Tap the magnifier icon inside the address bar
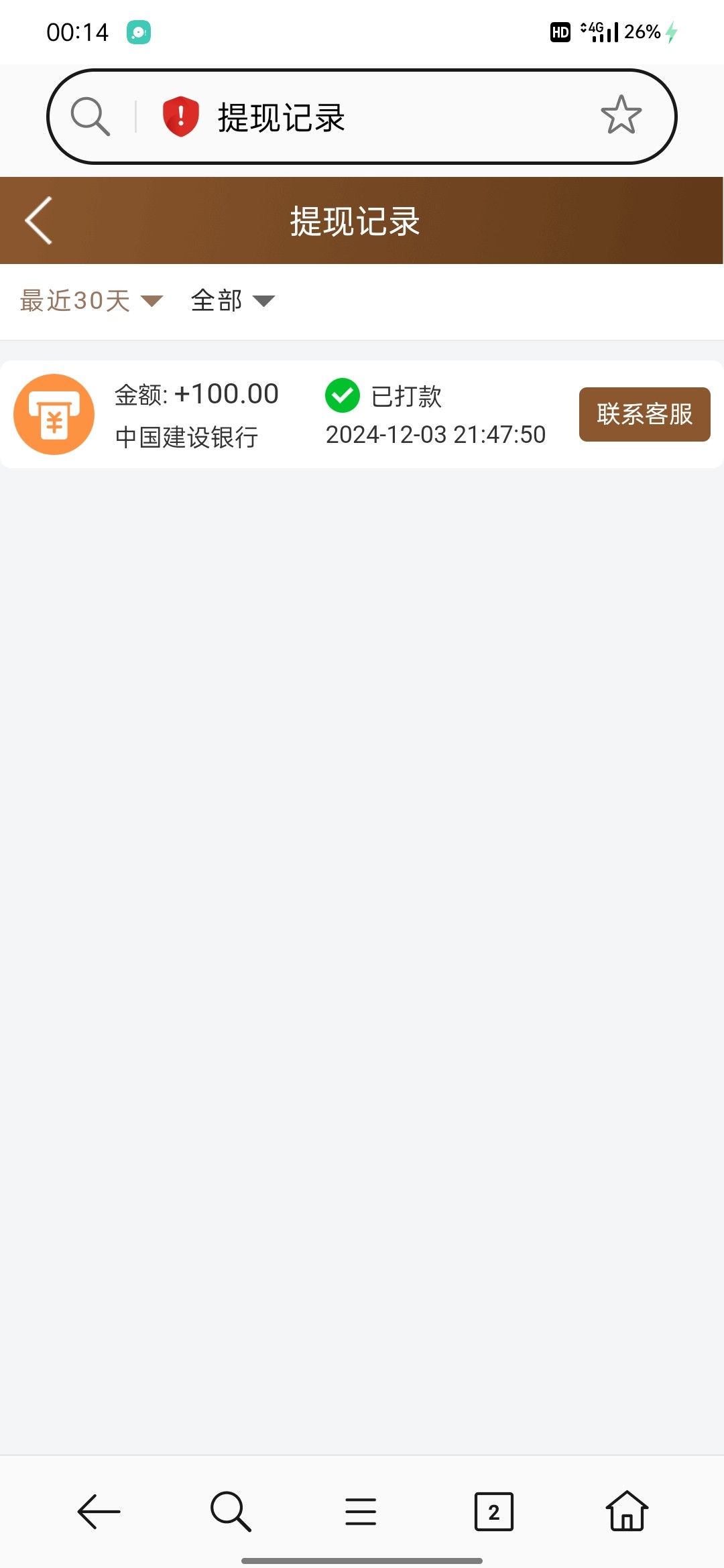Screen dimensions: 724x1568 [x=90, y=116]
